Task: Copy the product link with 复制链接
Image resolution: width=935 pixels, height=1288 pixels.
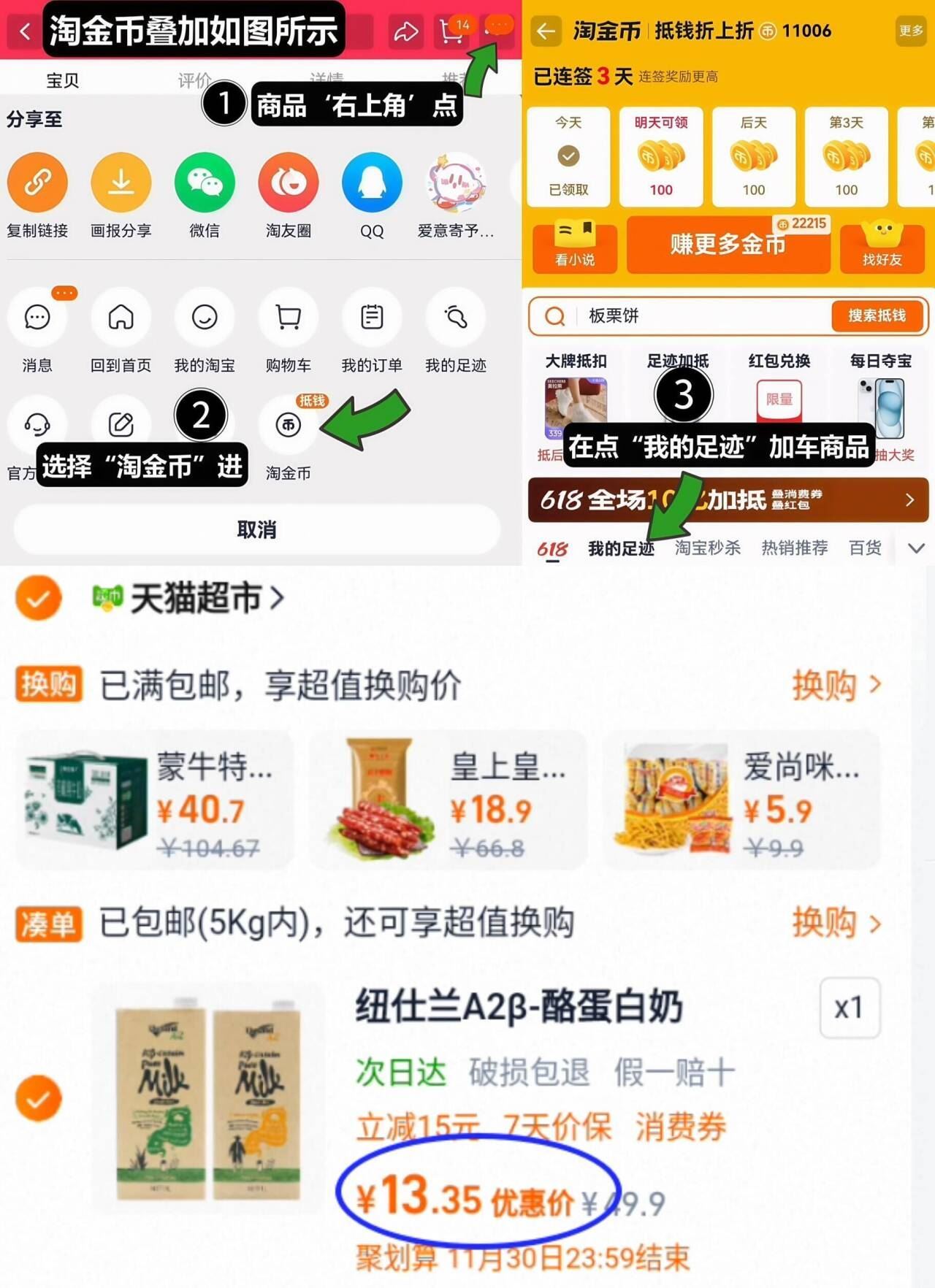Action: 38,184
